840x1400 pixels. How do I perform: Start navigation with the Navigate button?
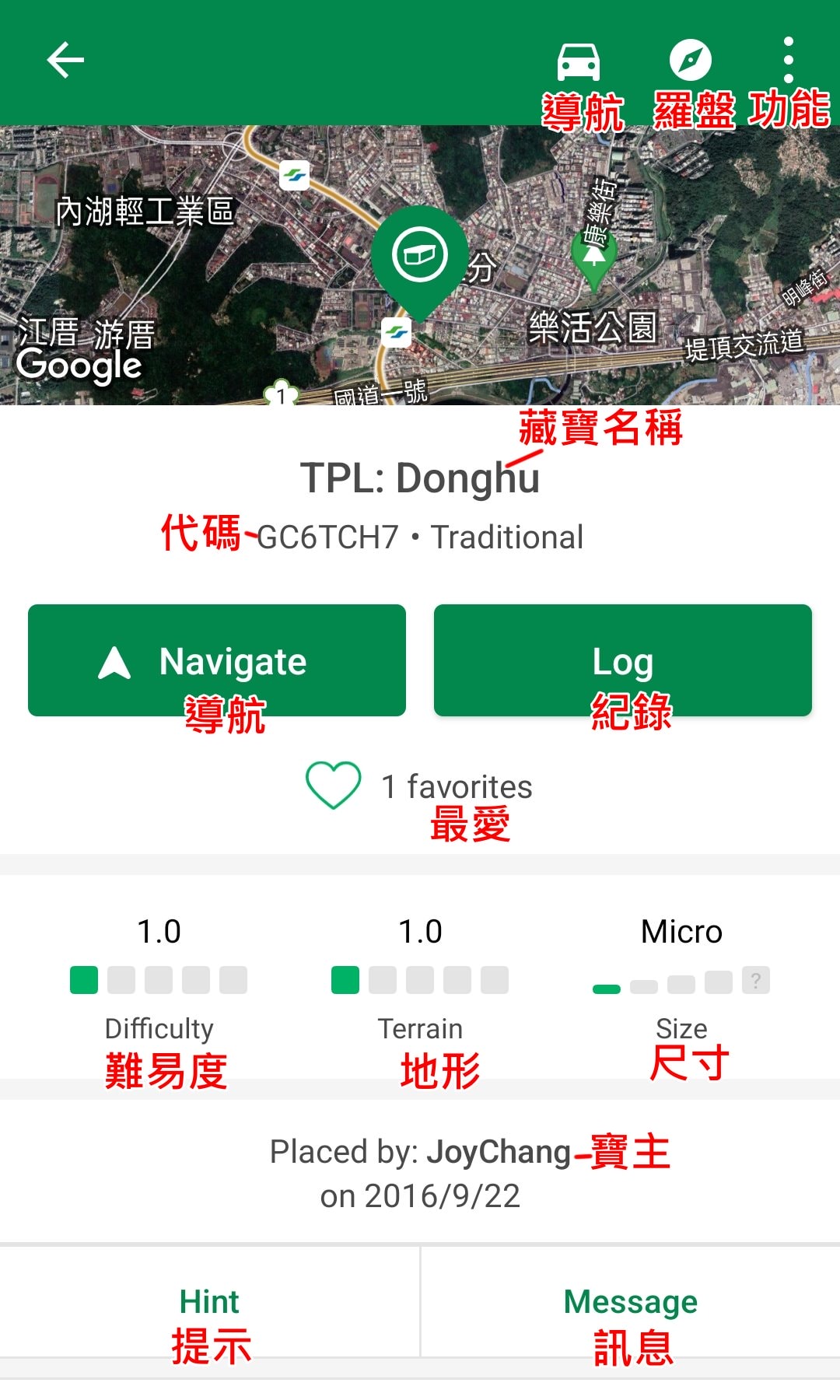click(217, 660)
